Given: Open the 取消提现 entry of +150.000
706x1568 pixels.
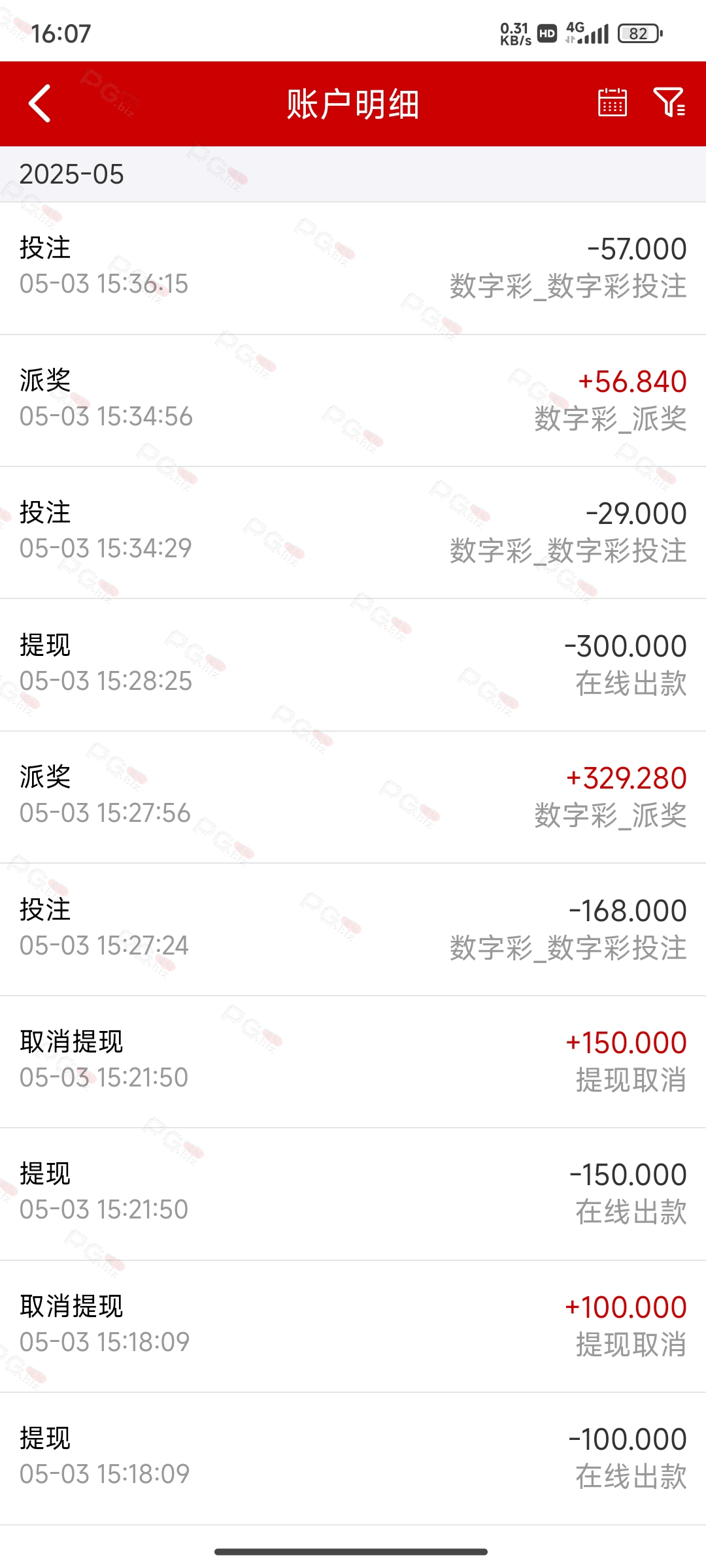Looking at the screenshot, I should point(353,1062).
